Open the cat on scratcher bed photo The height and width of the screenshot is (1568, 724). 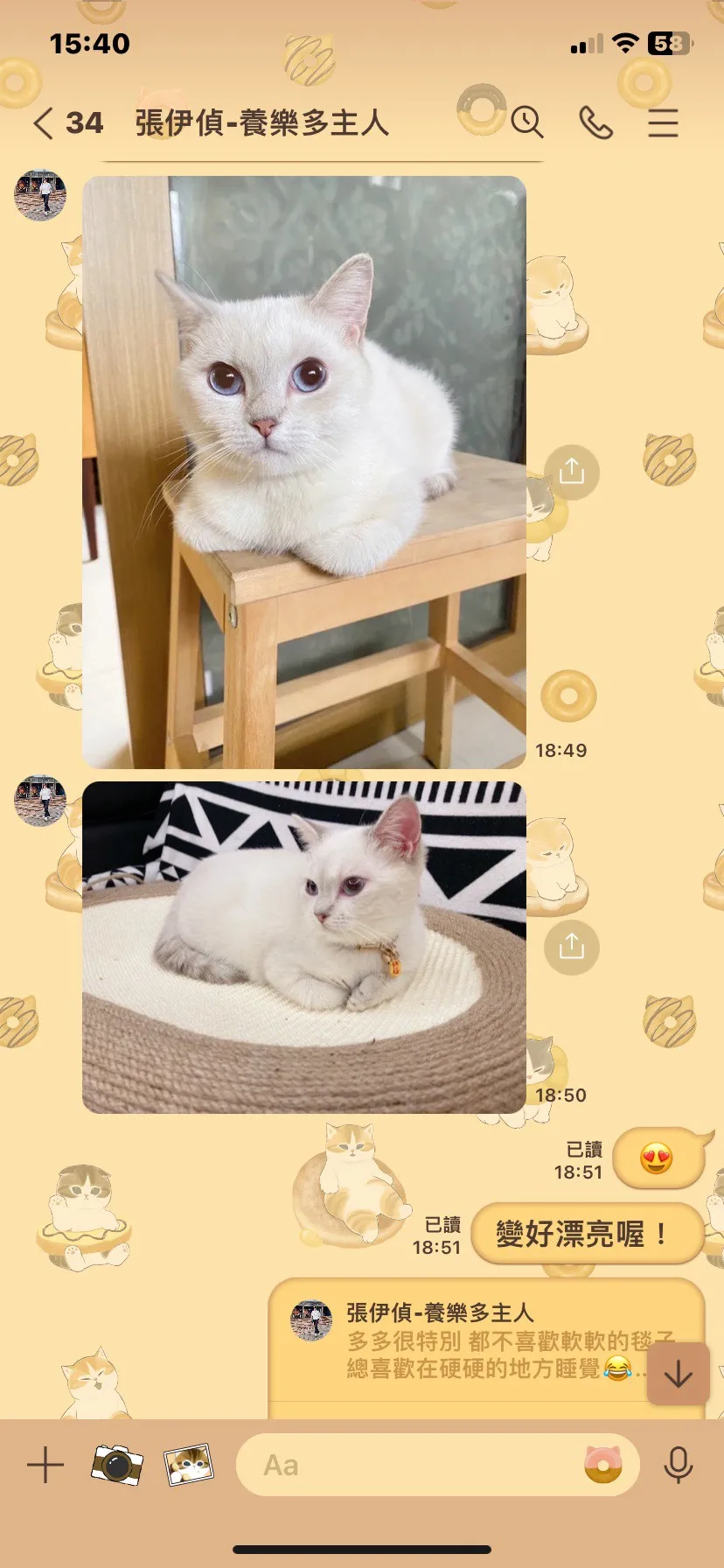coord(304,947)
